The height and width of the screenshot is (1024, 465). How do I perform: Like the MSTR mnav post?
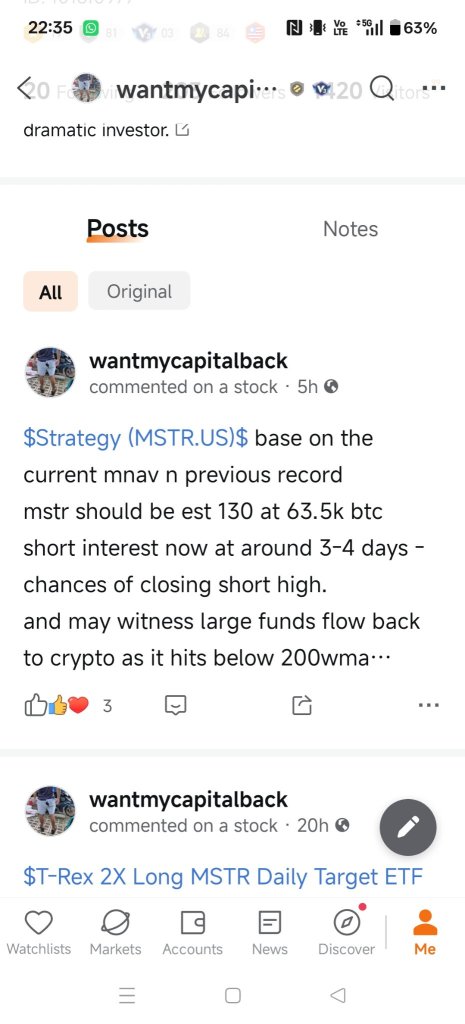(x=34, y=705)
